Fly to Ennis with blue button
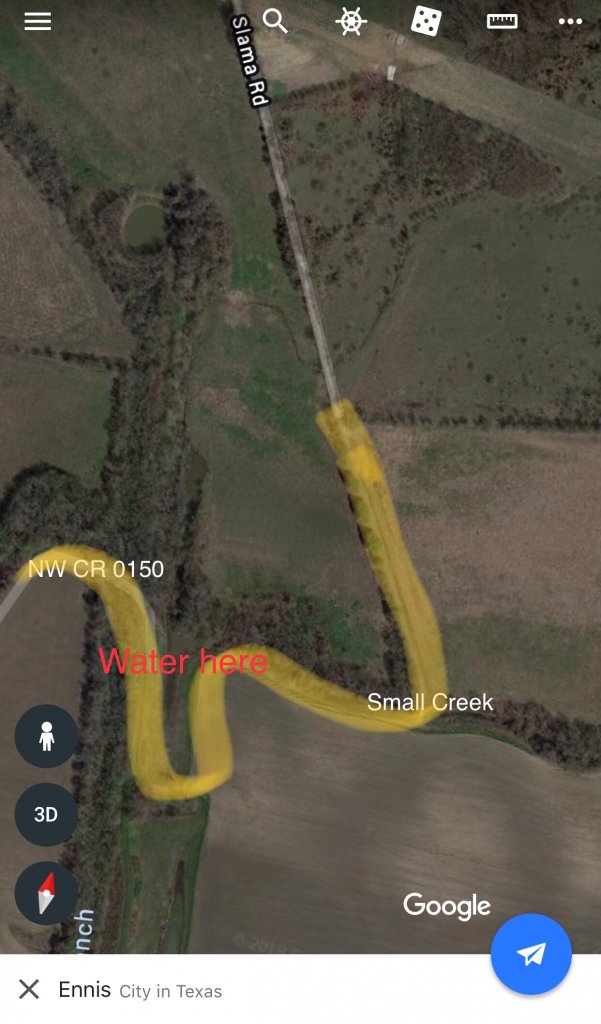 click(531, 954)
